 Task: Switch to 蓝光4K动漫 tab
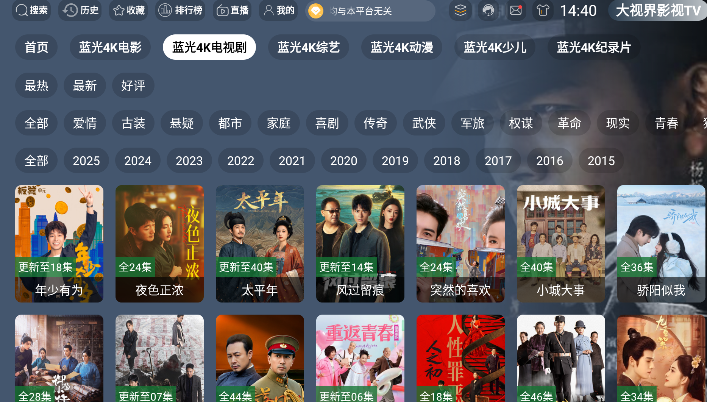point(402,47)
